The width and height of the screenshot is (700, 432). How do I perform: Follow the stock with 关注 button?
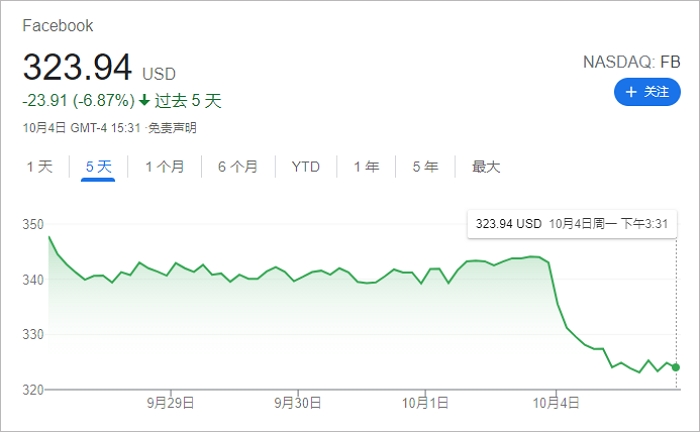point(646,92)
